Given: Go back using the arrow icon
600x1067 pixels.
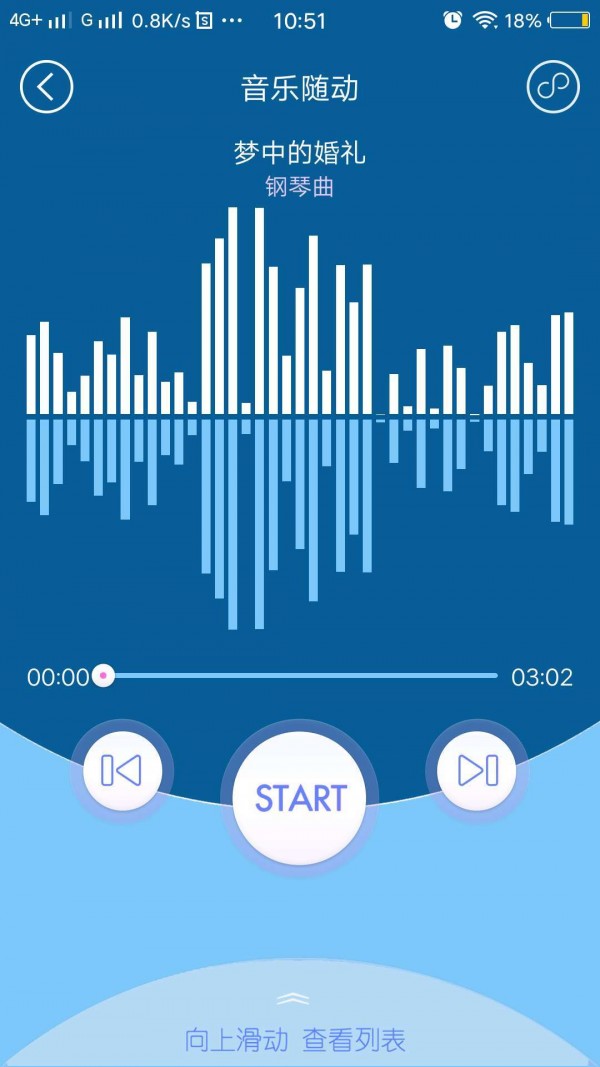Looking at the screenshot, I should coord(47,87).
